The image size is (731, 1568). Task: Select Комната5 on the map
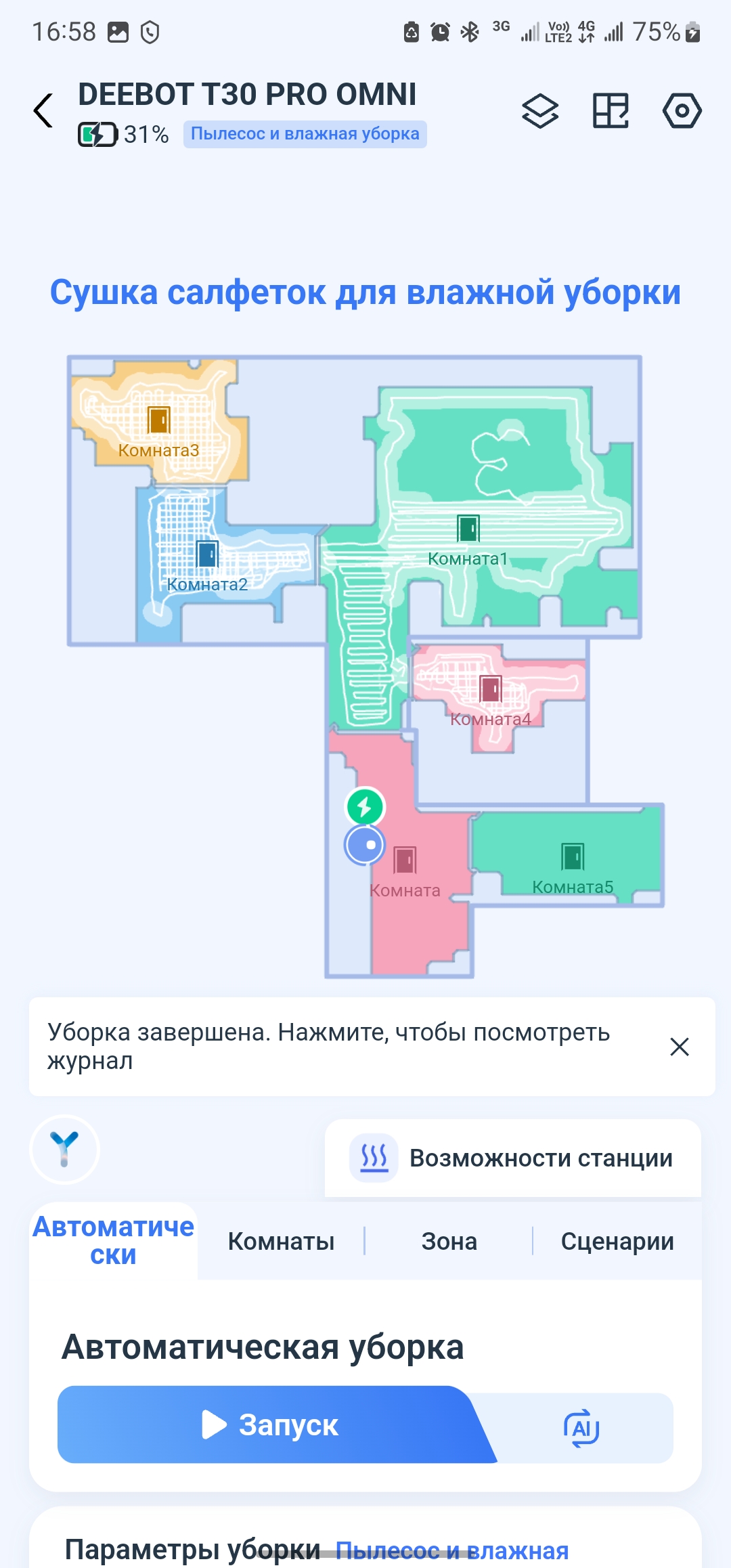pos(573,857)
